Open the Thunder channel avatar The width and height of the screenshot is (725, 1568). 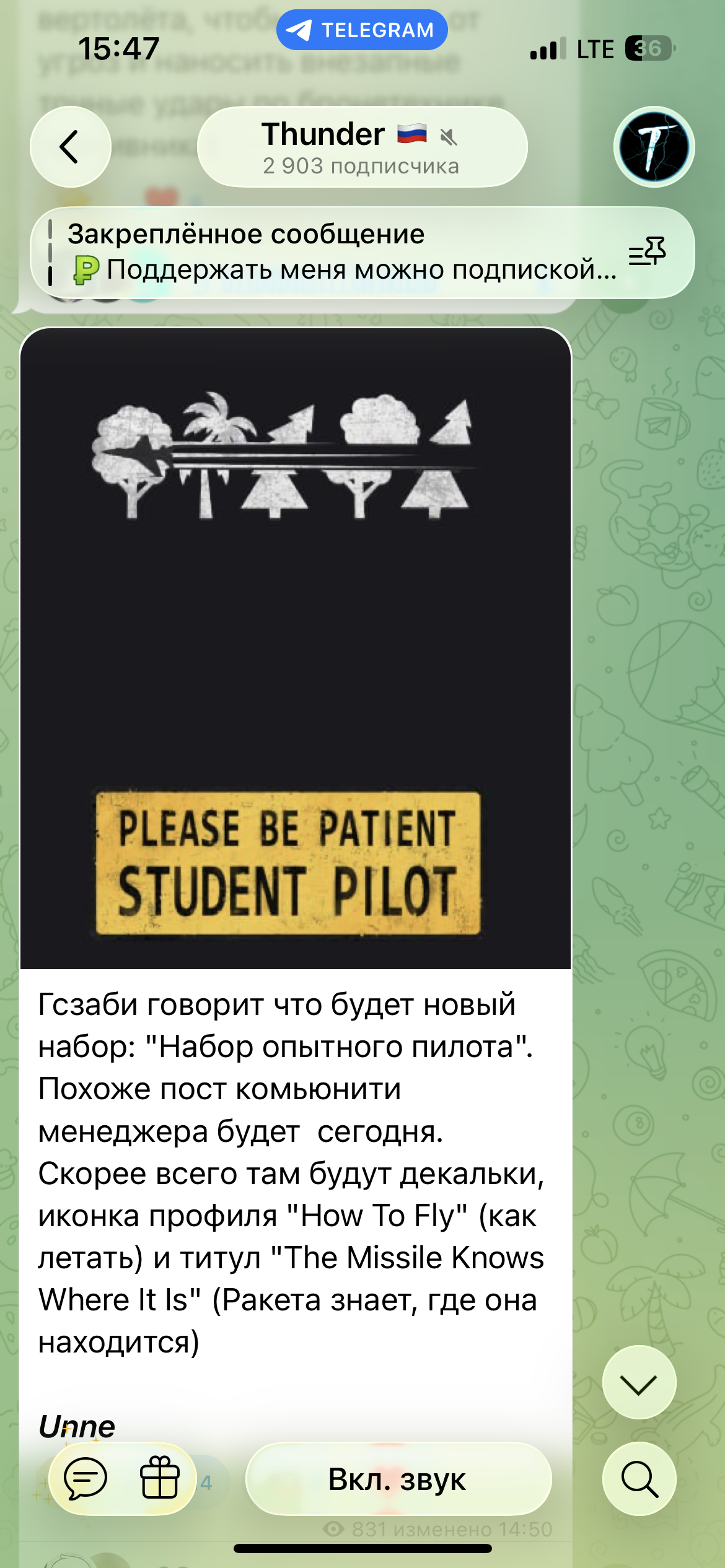[654, 147]
